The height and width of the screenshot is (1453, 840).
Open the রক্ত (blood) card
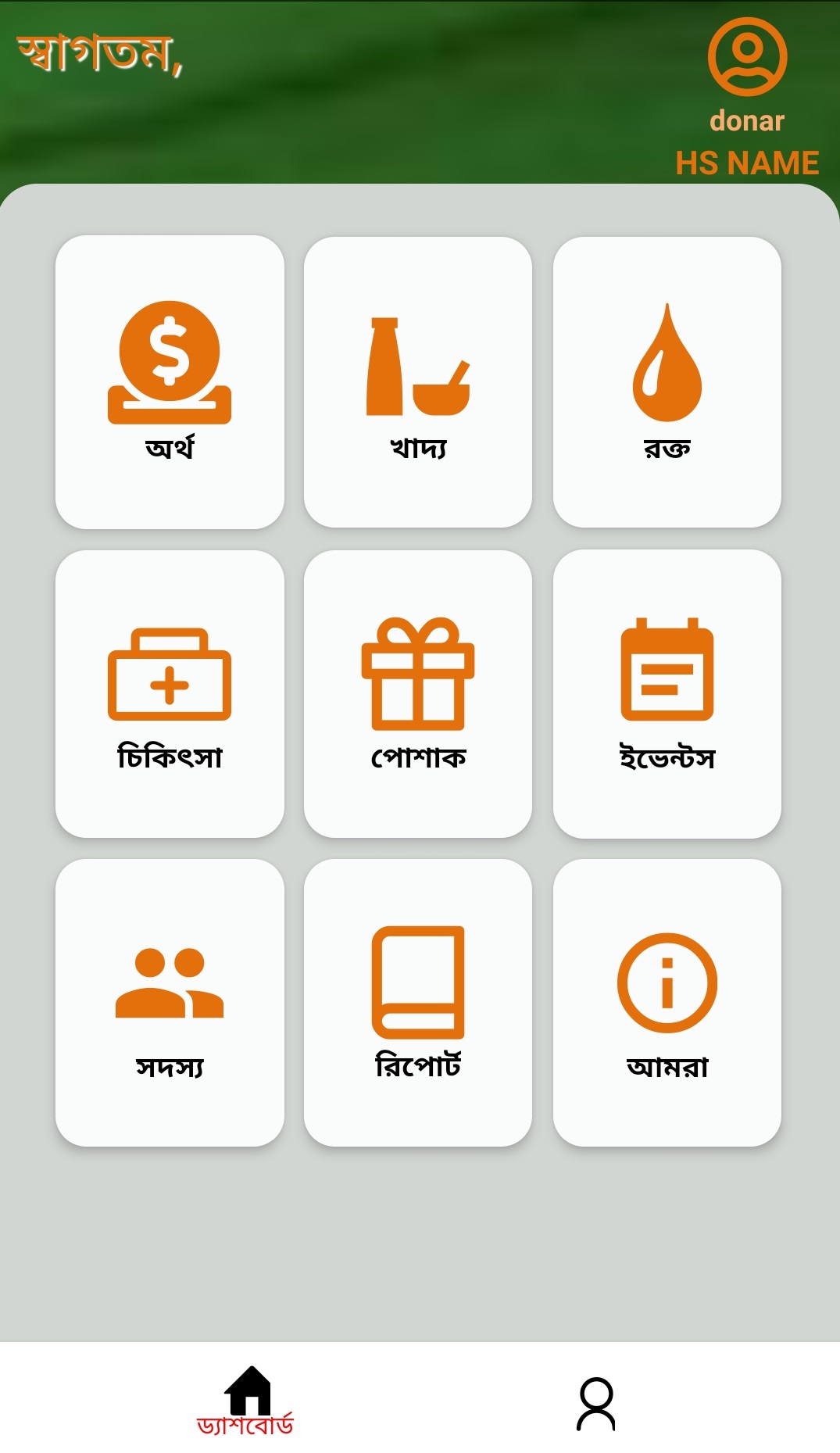pos(667,381)
